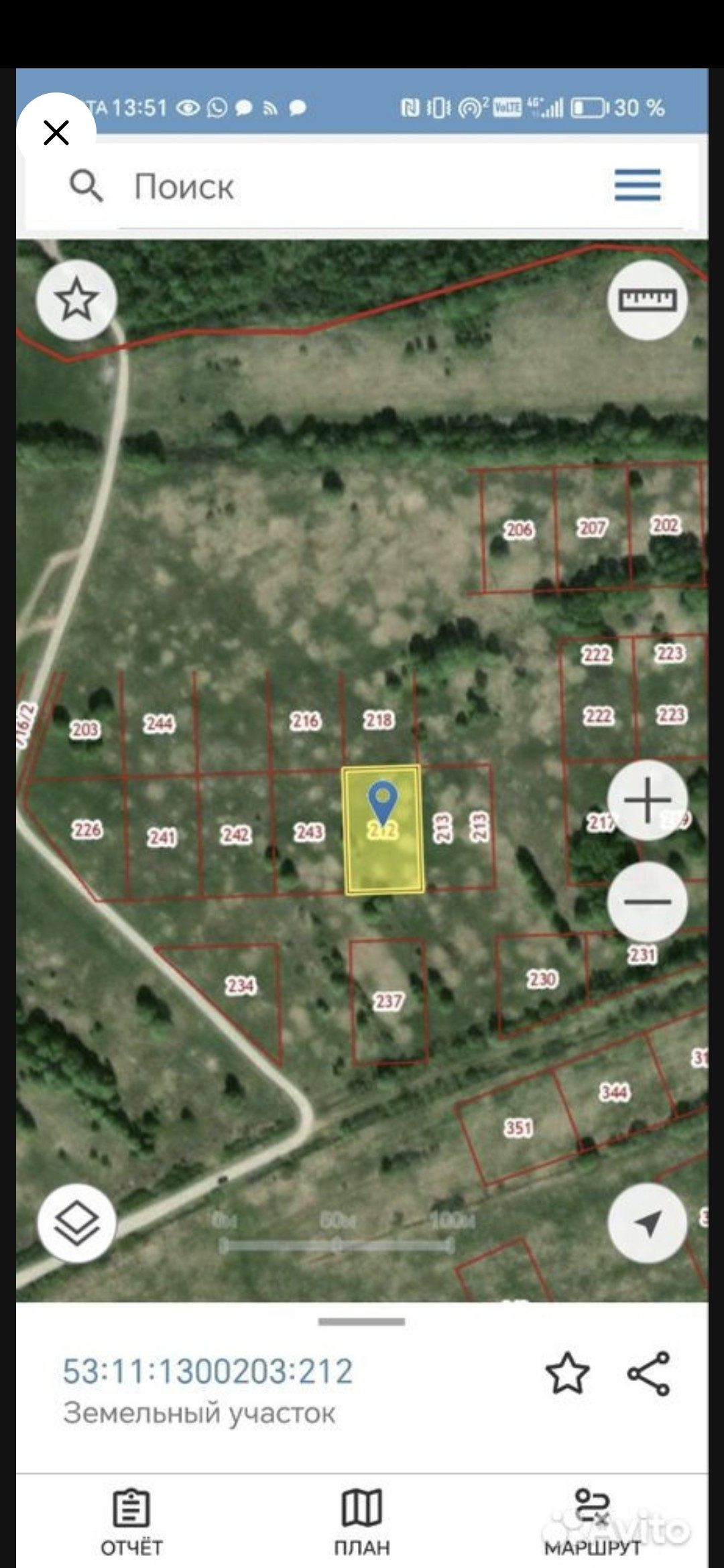
Task: Zoom out of the map
Action: [x=647, y=901]
